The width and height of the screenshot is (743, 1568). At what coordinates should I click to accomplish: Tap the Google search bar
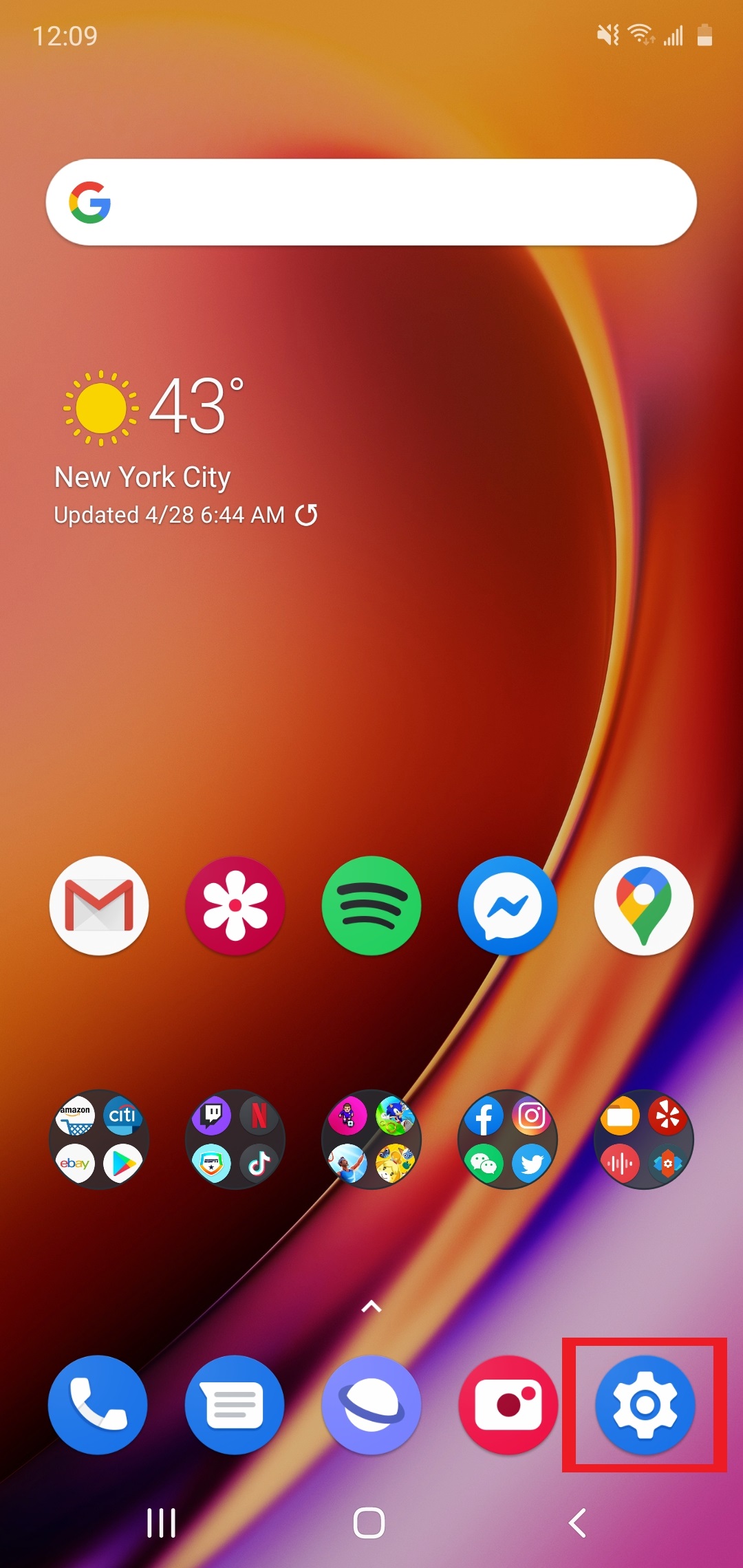(371, 202)
